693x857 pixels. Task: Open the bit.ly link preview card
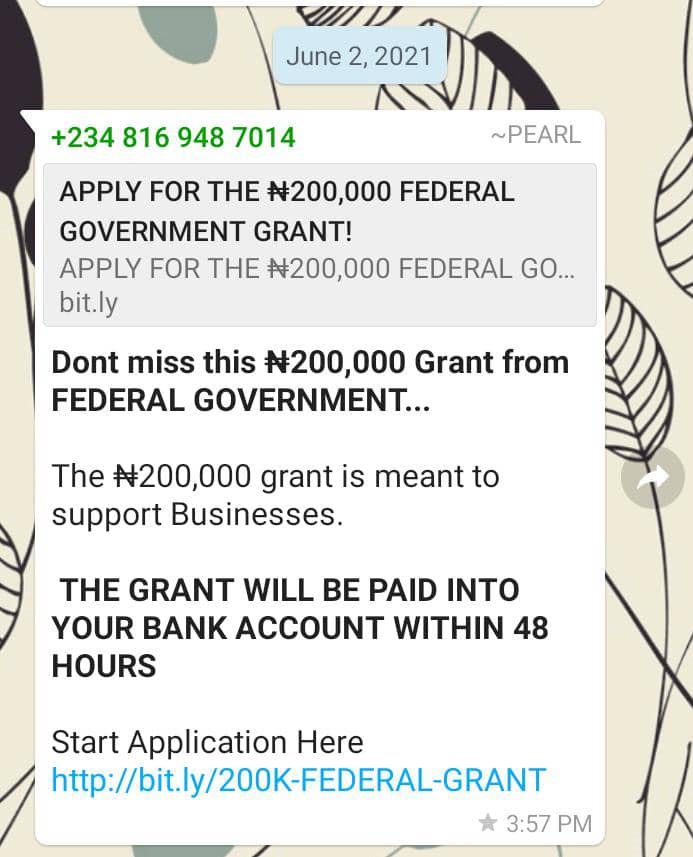coord(319,245)
